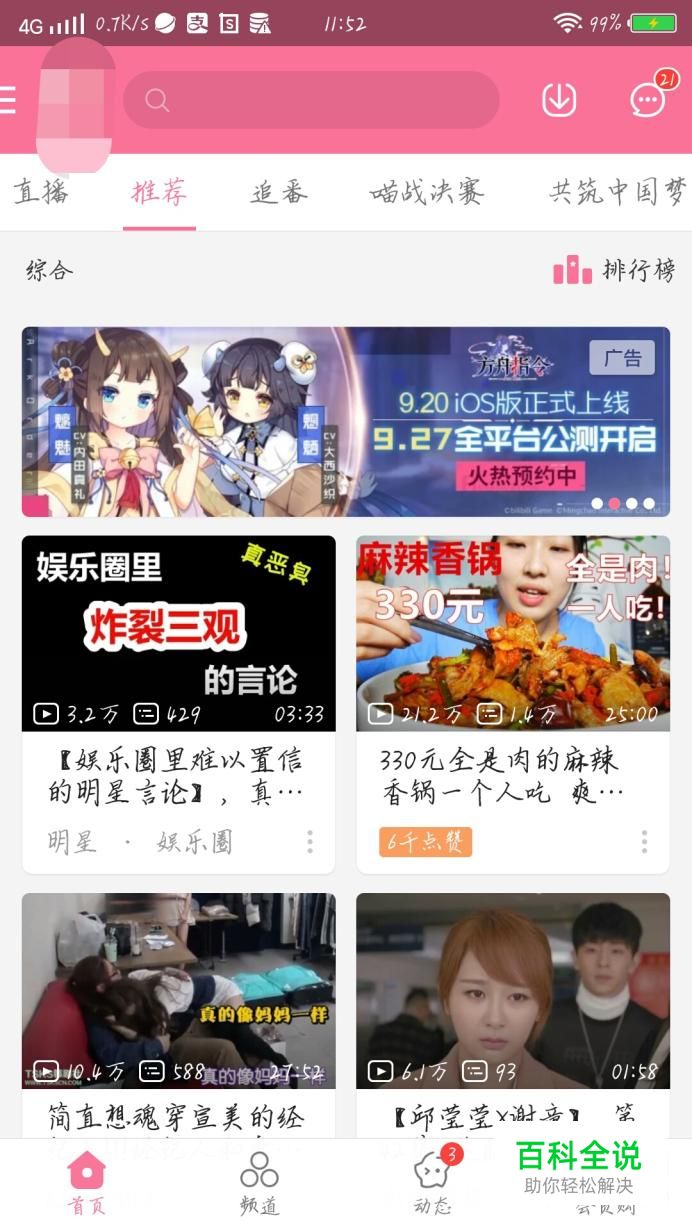Play the 麻辣香锅 330元 video

point(513,633)
